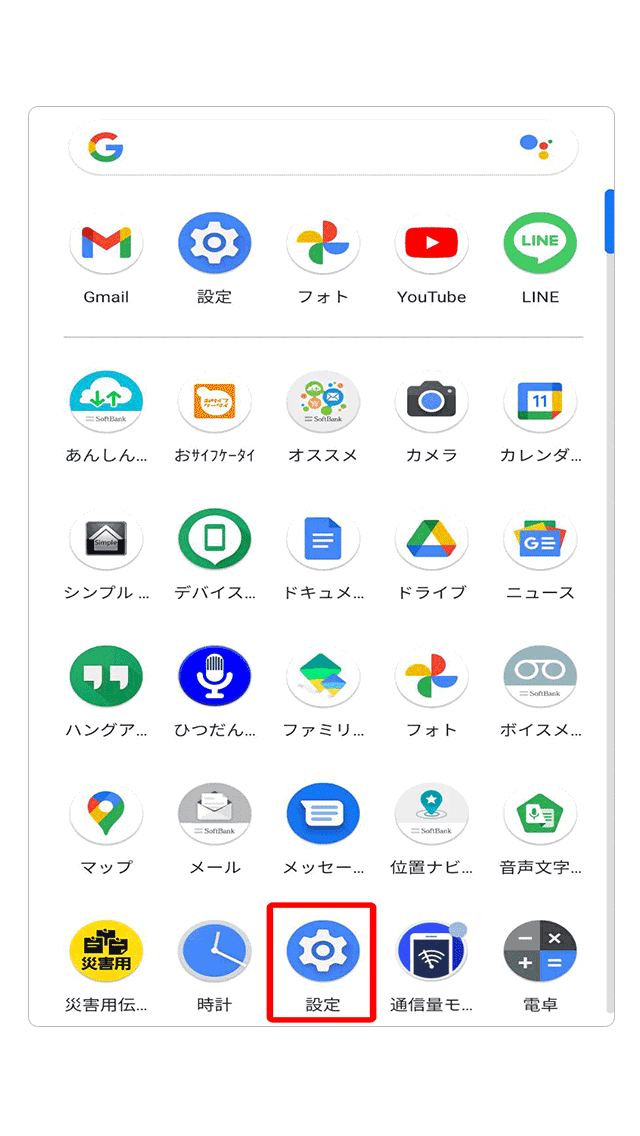
Task: Launch the 位置ナビ app
Action: (x=431, y=815)
